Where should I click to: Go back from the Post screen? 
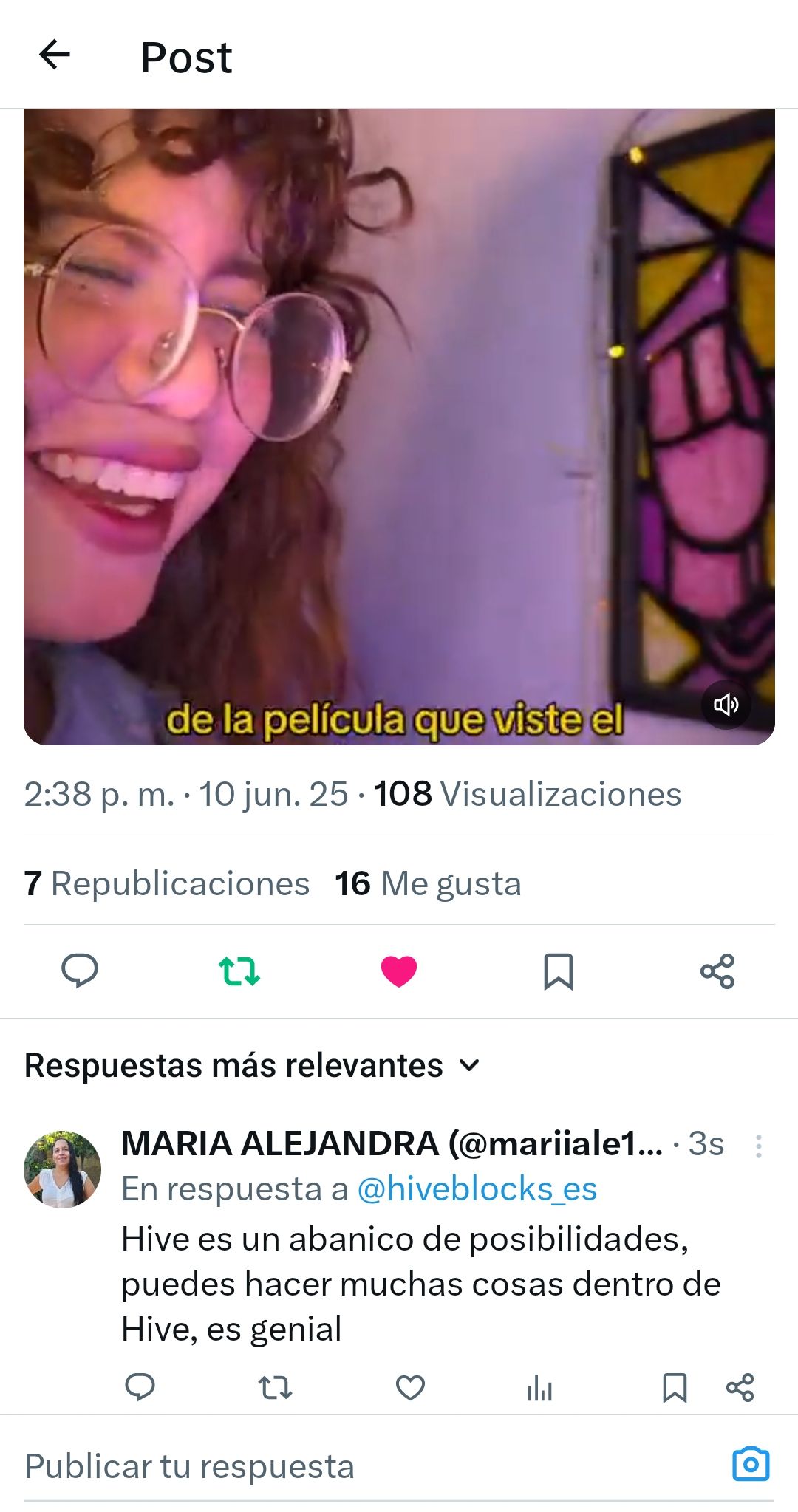click(54, 55)
